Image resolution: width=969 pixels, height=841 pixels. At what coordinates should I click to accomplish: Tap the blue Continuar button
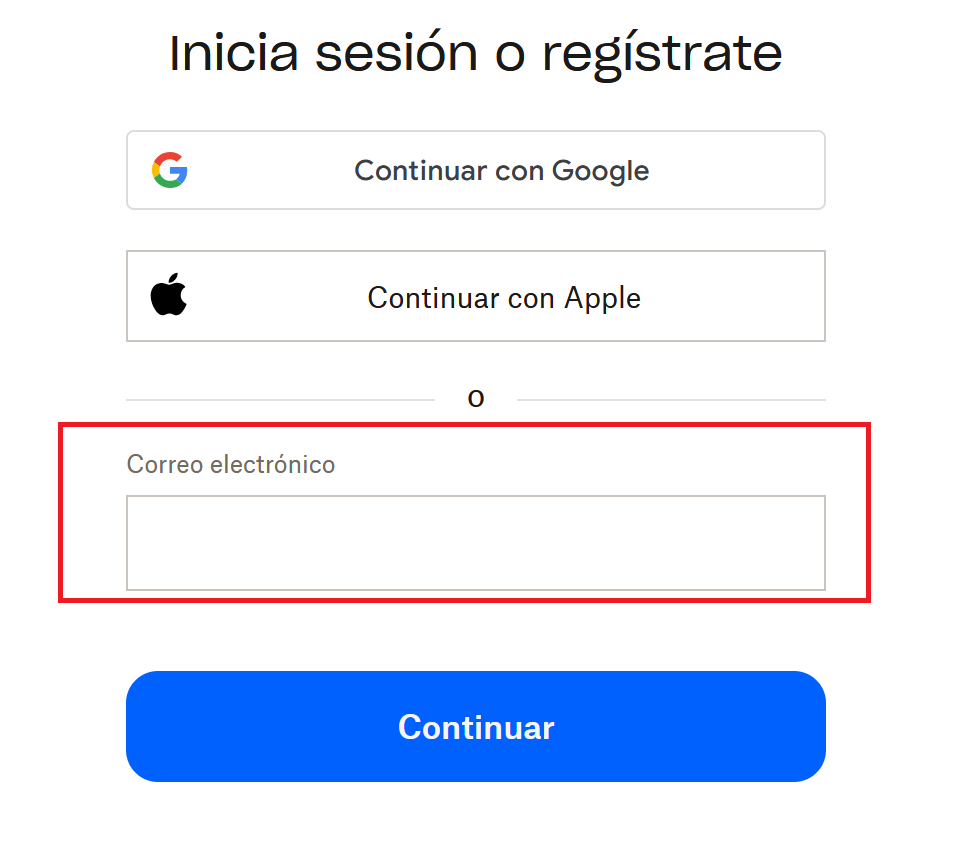pos(476,726)
